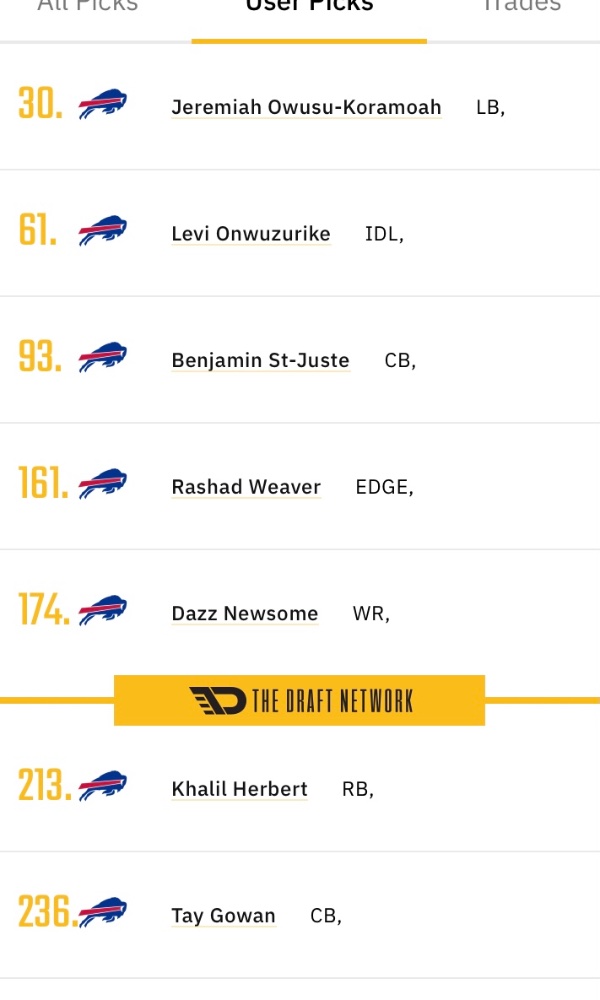The image size is (600, 1000).
Task: View the Tay Gowan player link
Action: click(223, 916)
